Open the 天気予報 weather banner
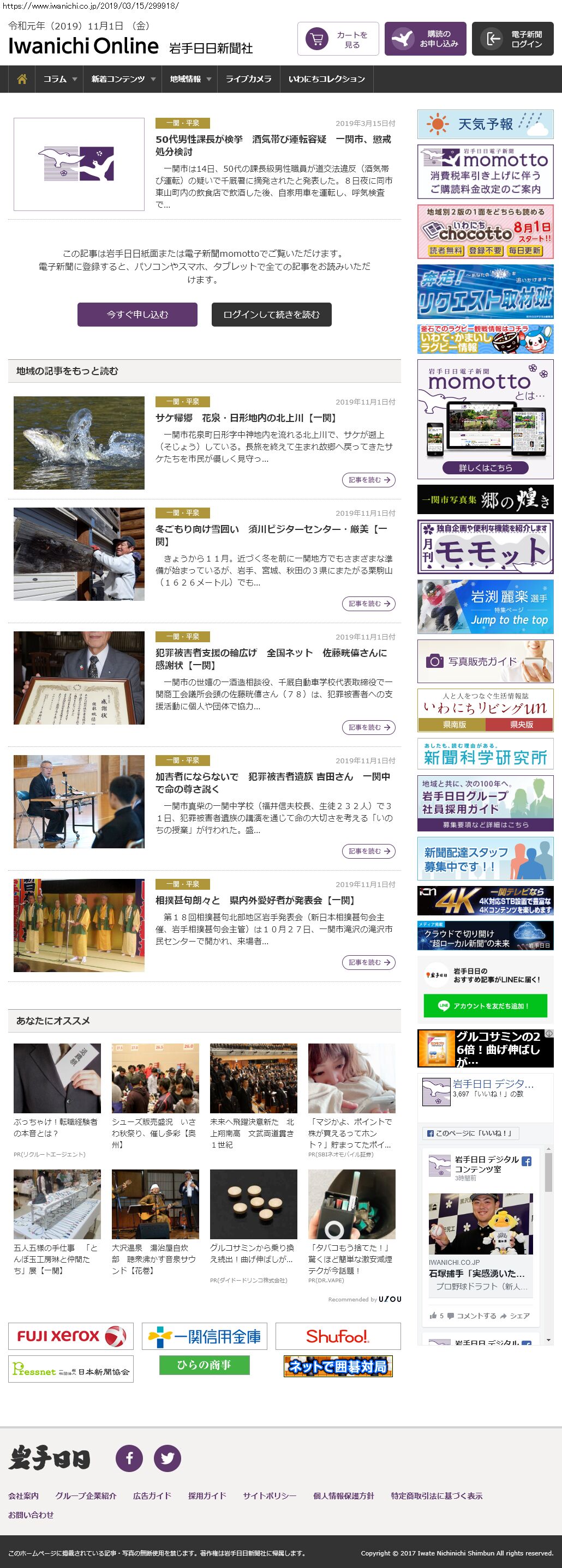 485,125
